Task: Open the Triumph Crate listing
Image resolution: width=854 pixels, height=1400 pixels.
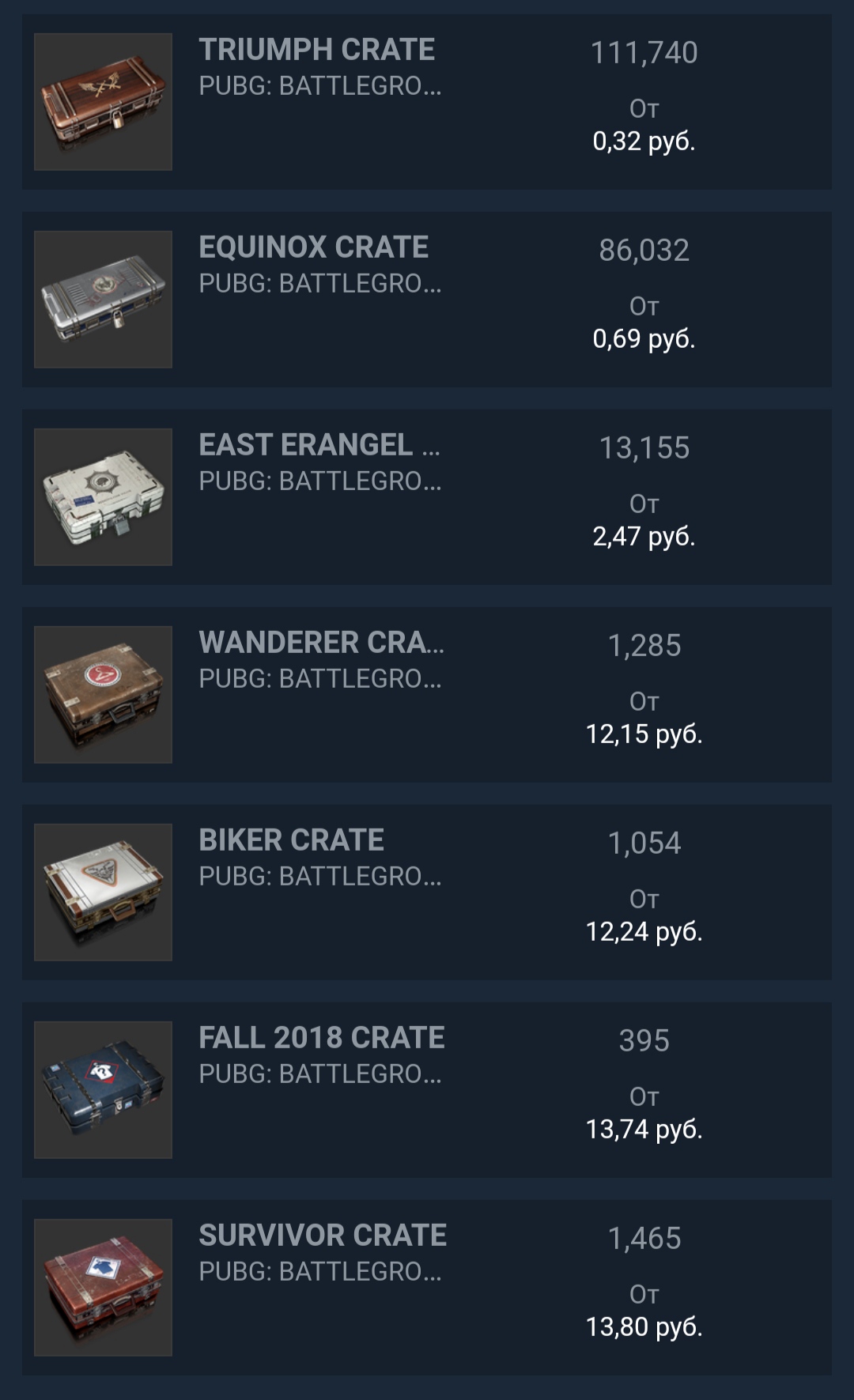Action: (x=316, y=51)
